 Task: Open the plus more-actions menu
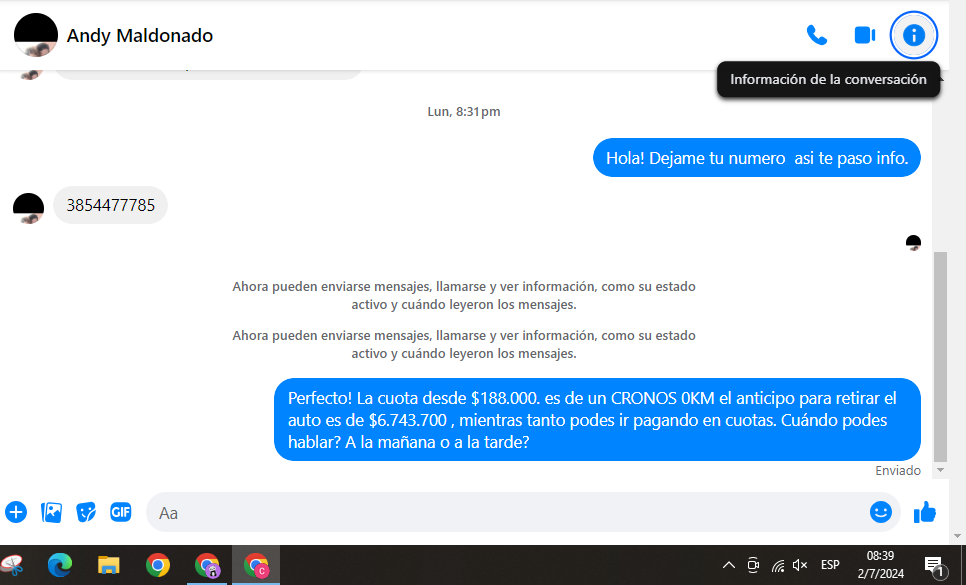[x=16, y=512]
